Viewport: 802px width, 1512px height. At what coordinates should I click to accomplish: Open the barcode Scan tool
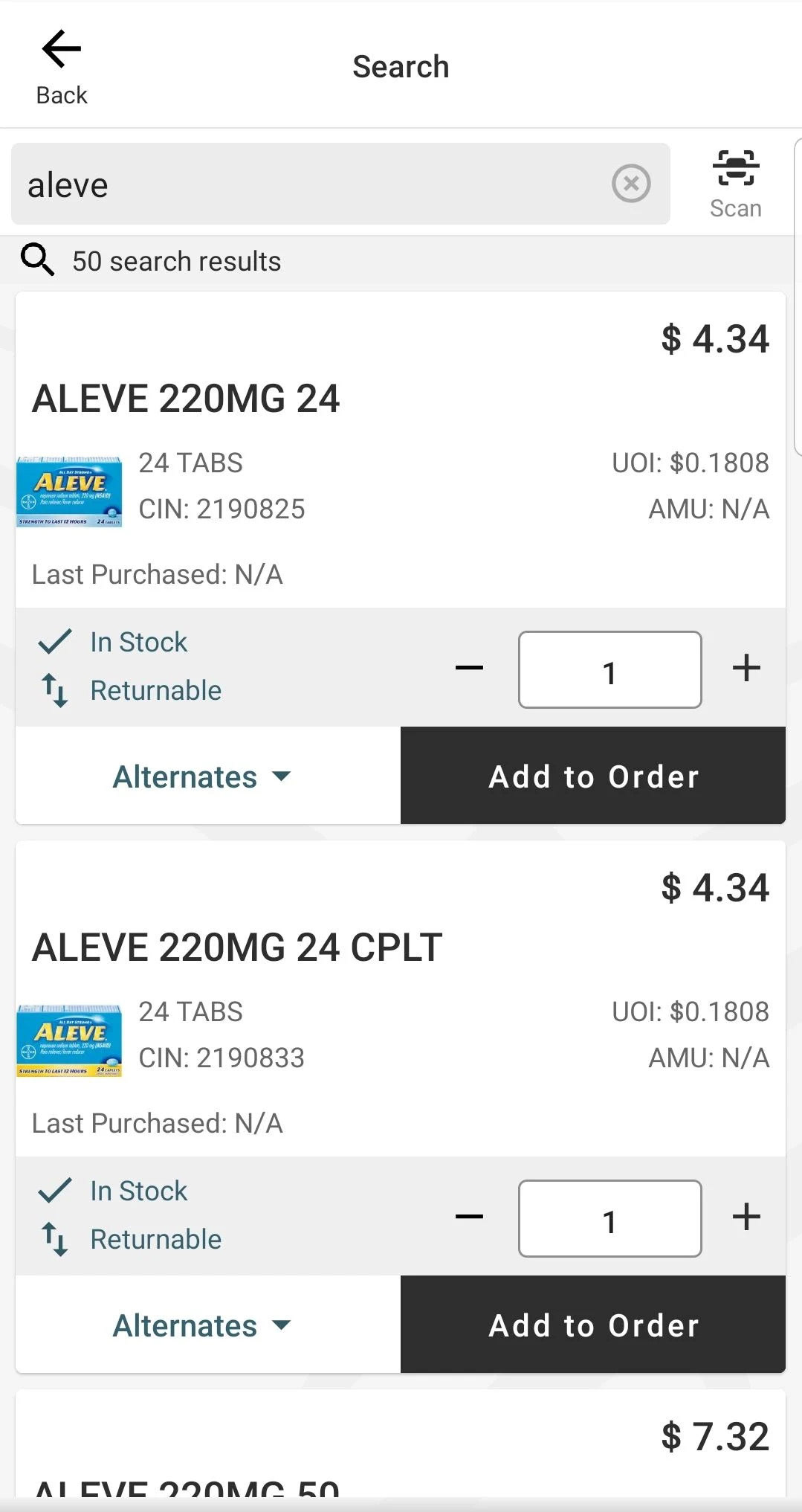[735, 184]
